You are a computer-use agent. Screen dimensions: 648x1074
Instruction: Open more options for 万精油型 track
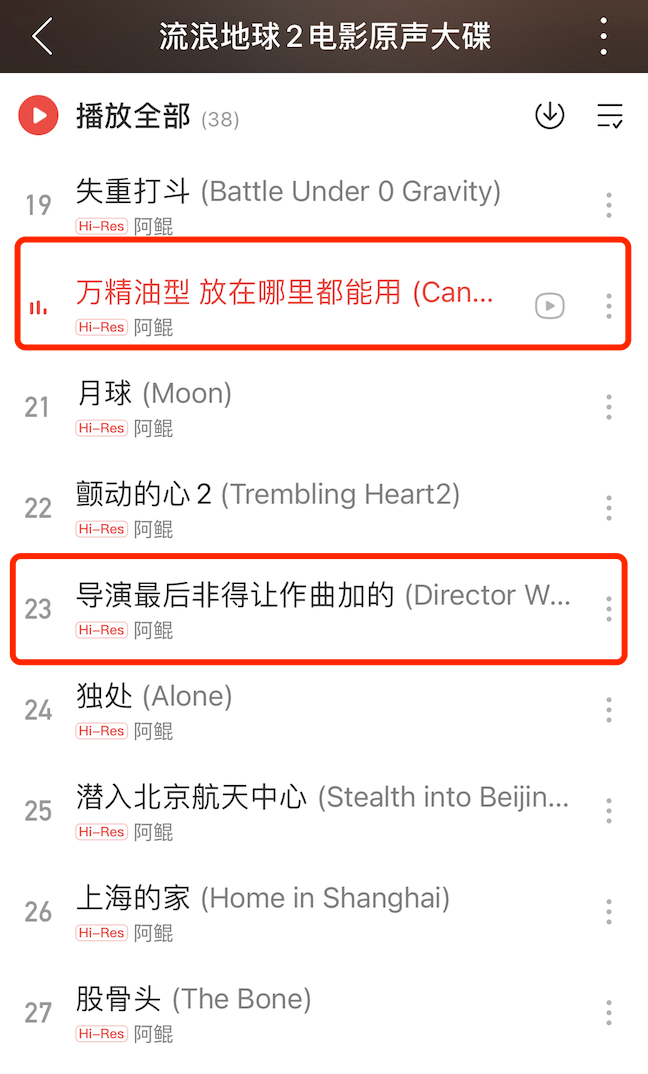609,305
